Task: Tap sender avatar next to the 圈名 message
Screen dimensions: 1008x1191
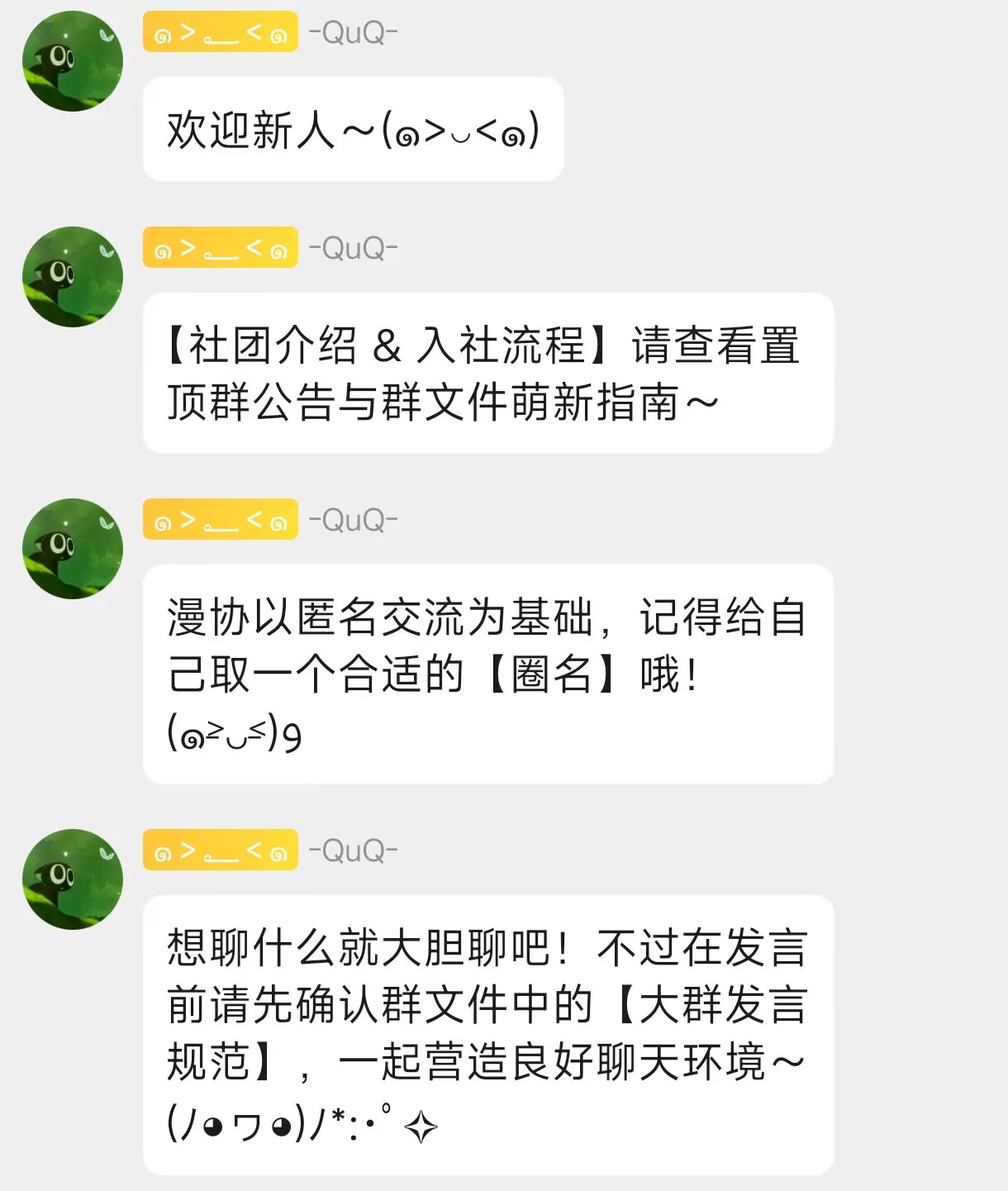Action: click(73, 549)
